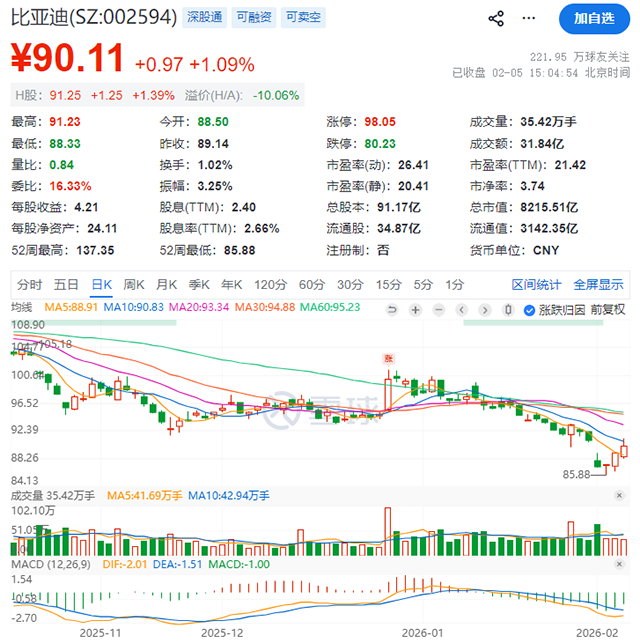Enter 全屏显示 fullscreen chart mode
The height and width of the screenshot is (643, 640).
[x=597, y=284]
